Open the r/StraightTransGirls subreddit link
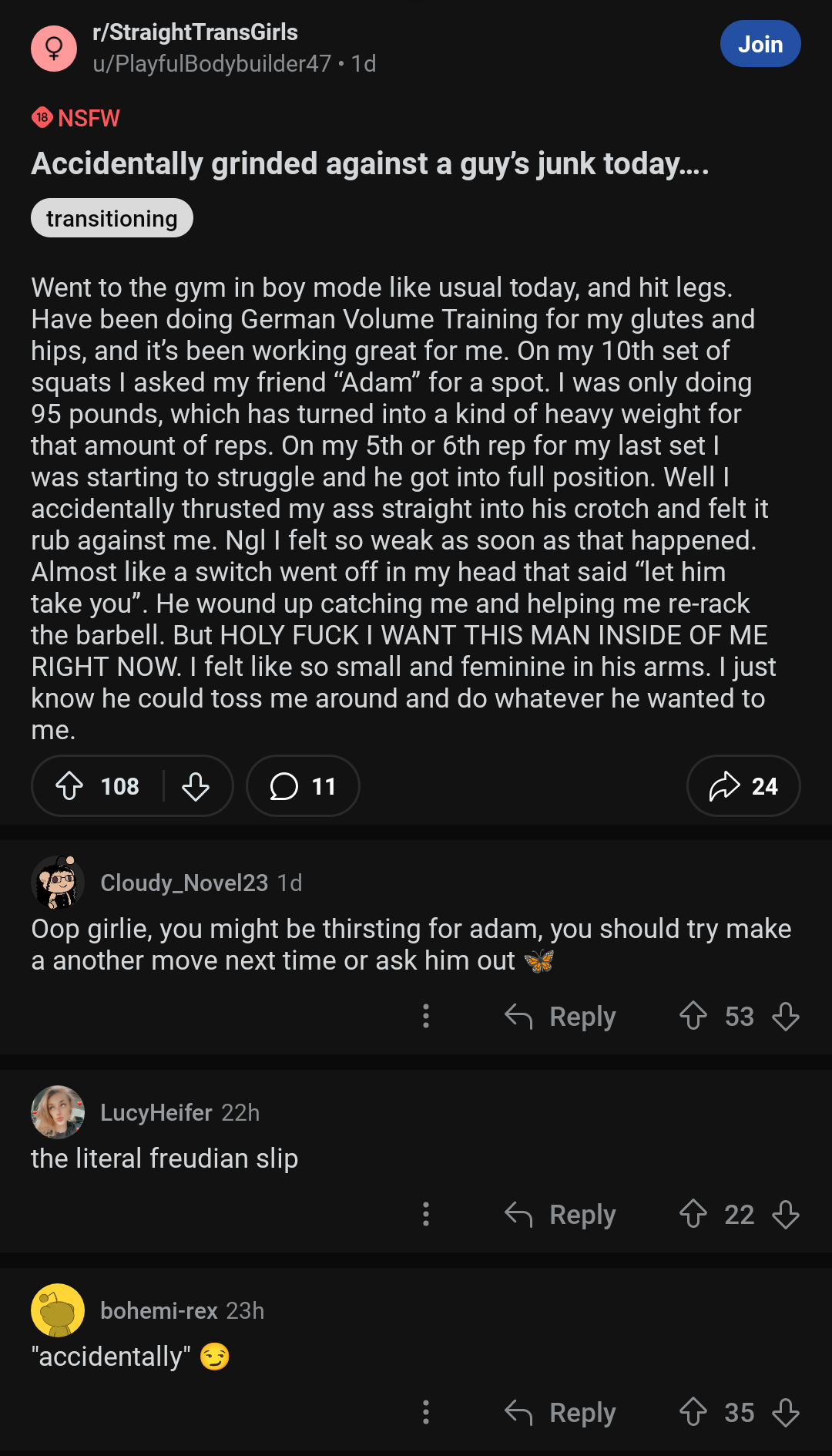 (x=195, y=32)
